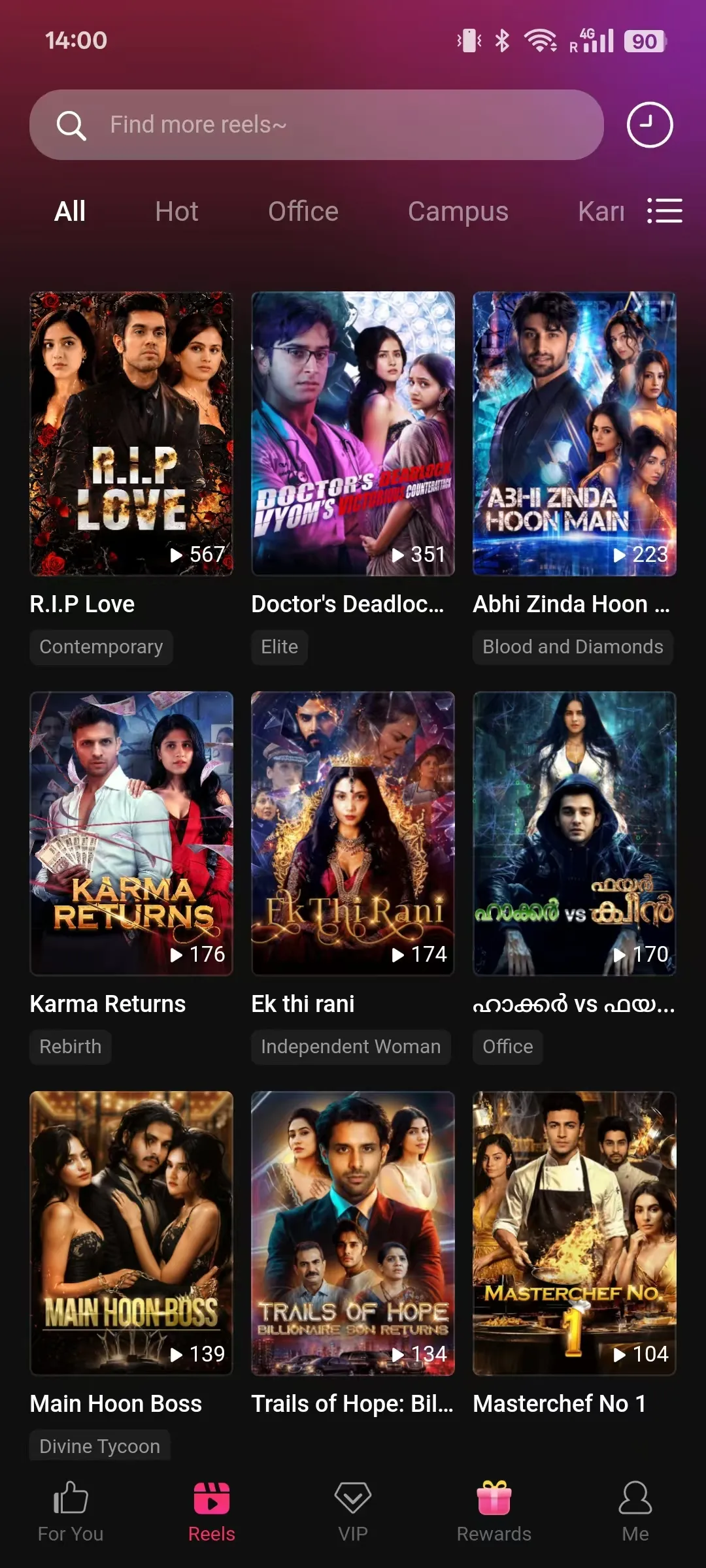Open the Find more reels search box
Viewport: 706px width, 1568px height.
pos(316,125)
